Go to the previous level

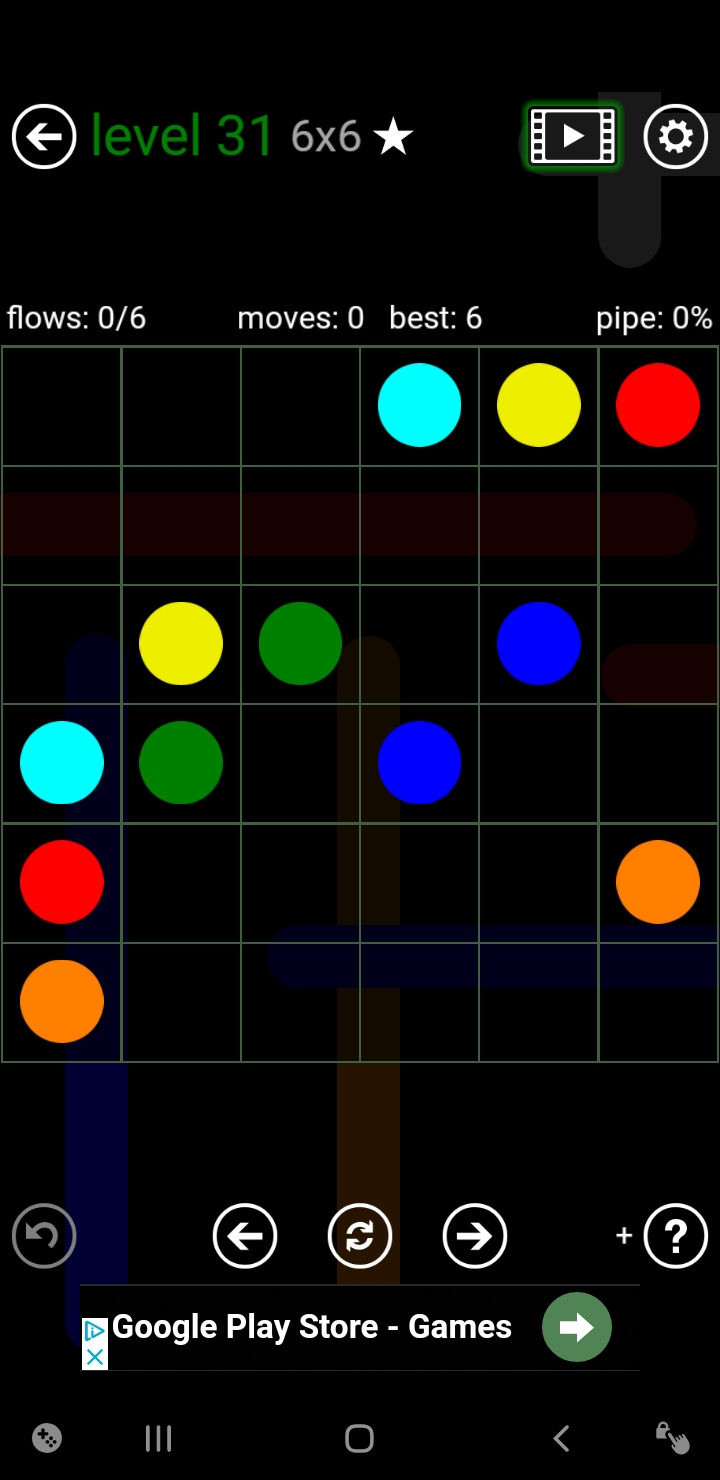click(245, 1236)
